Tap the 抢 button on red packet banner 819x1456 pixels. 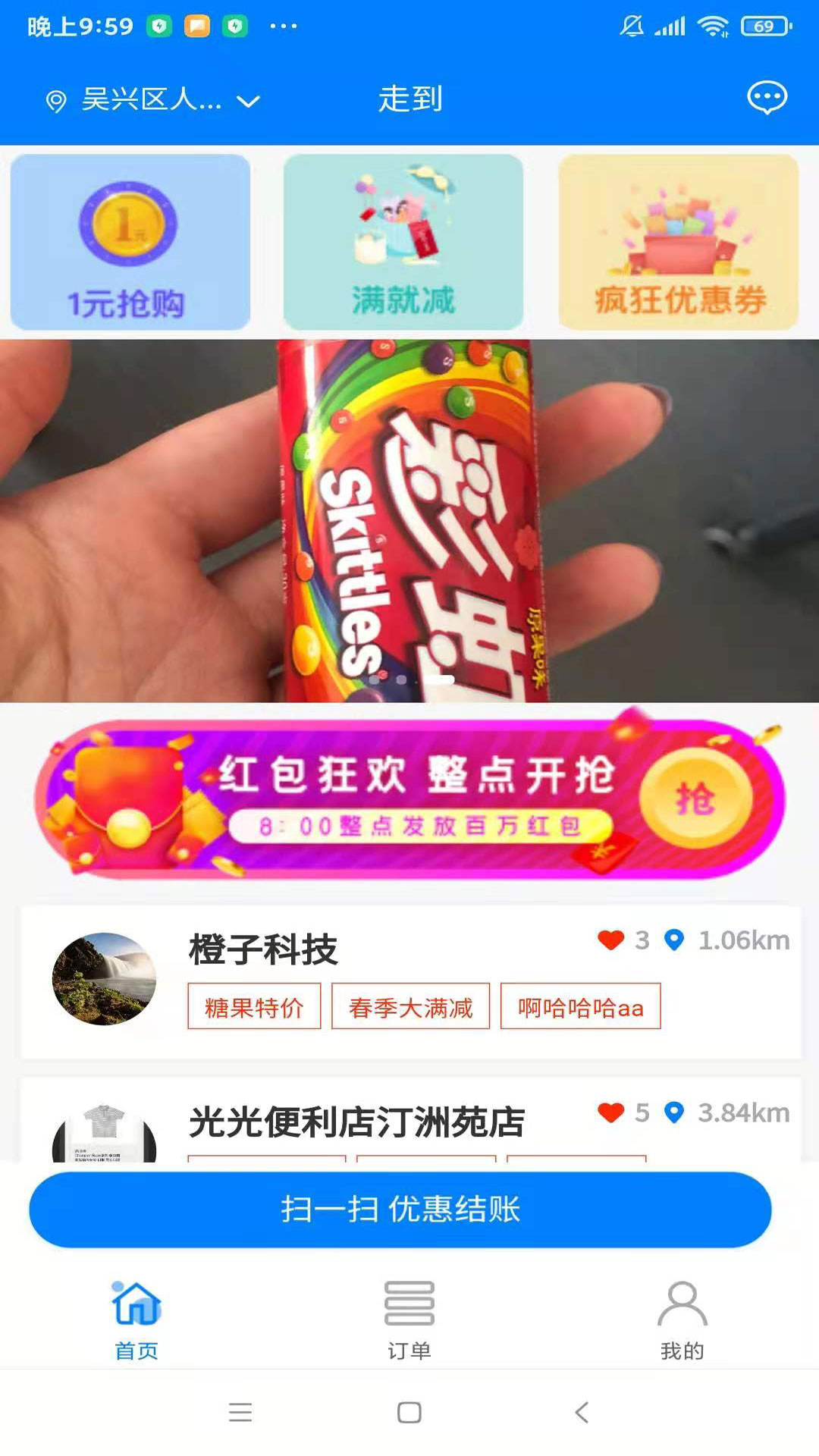point(695,799)
